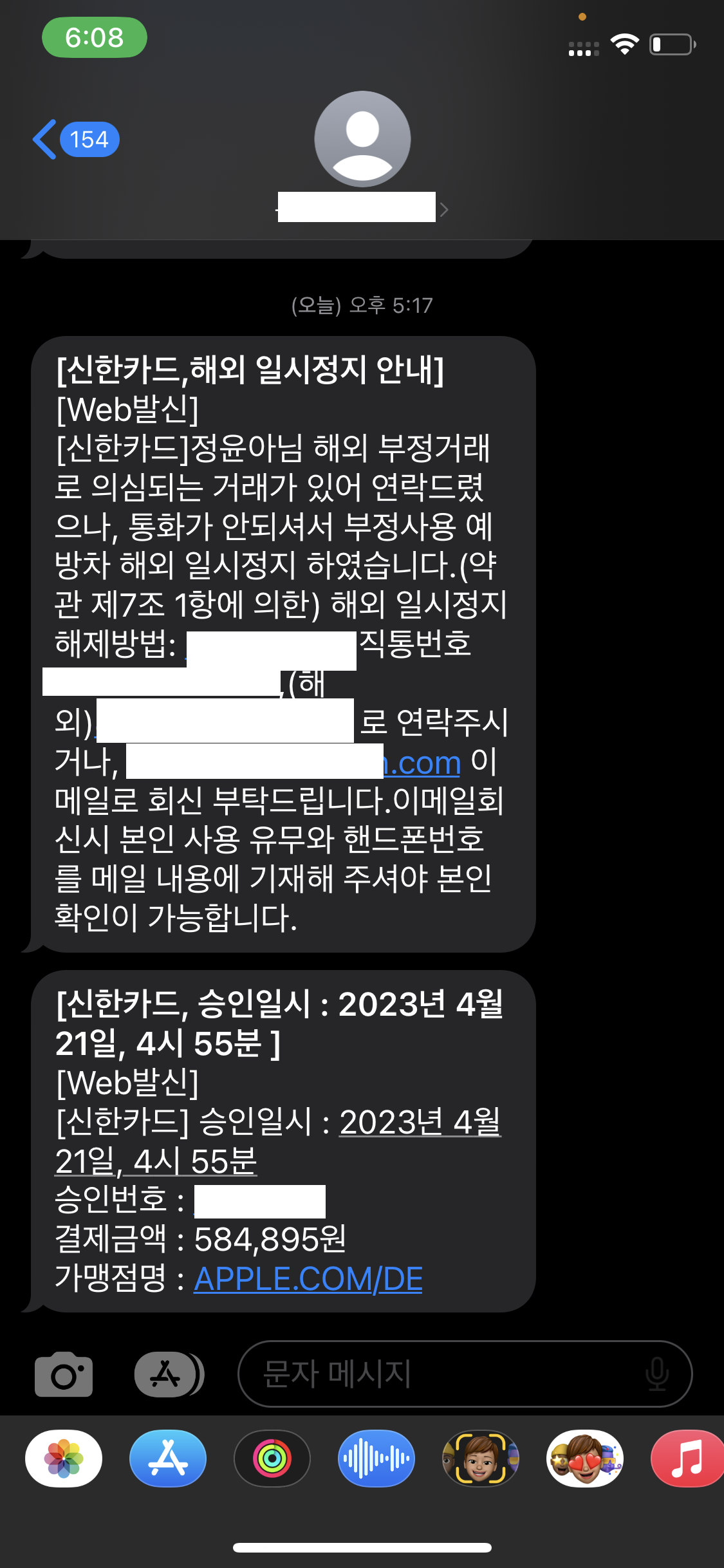Open the sender's contact details
This screenshot has width=724, height=1568.
362,157
